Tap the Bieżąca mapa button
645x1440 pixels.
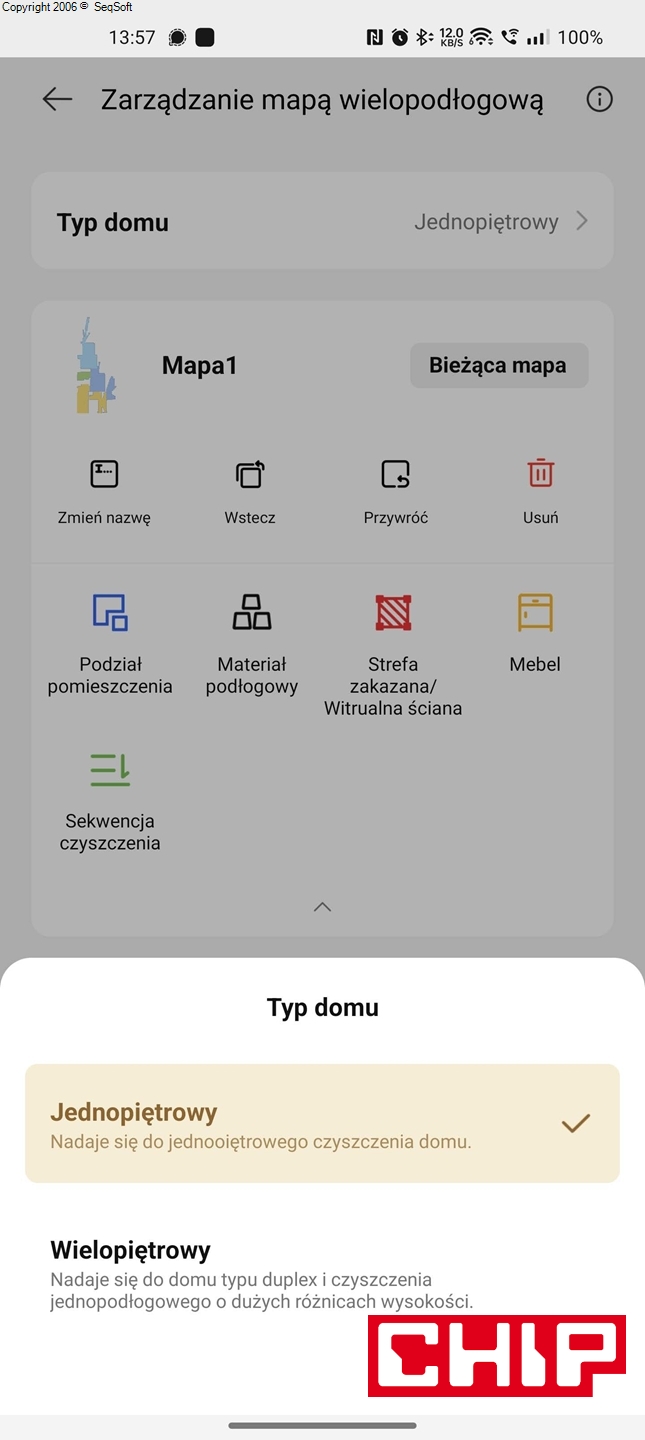[x=498, y=366]
